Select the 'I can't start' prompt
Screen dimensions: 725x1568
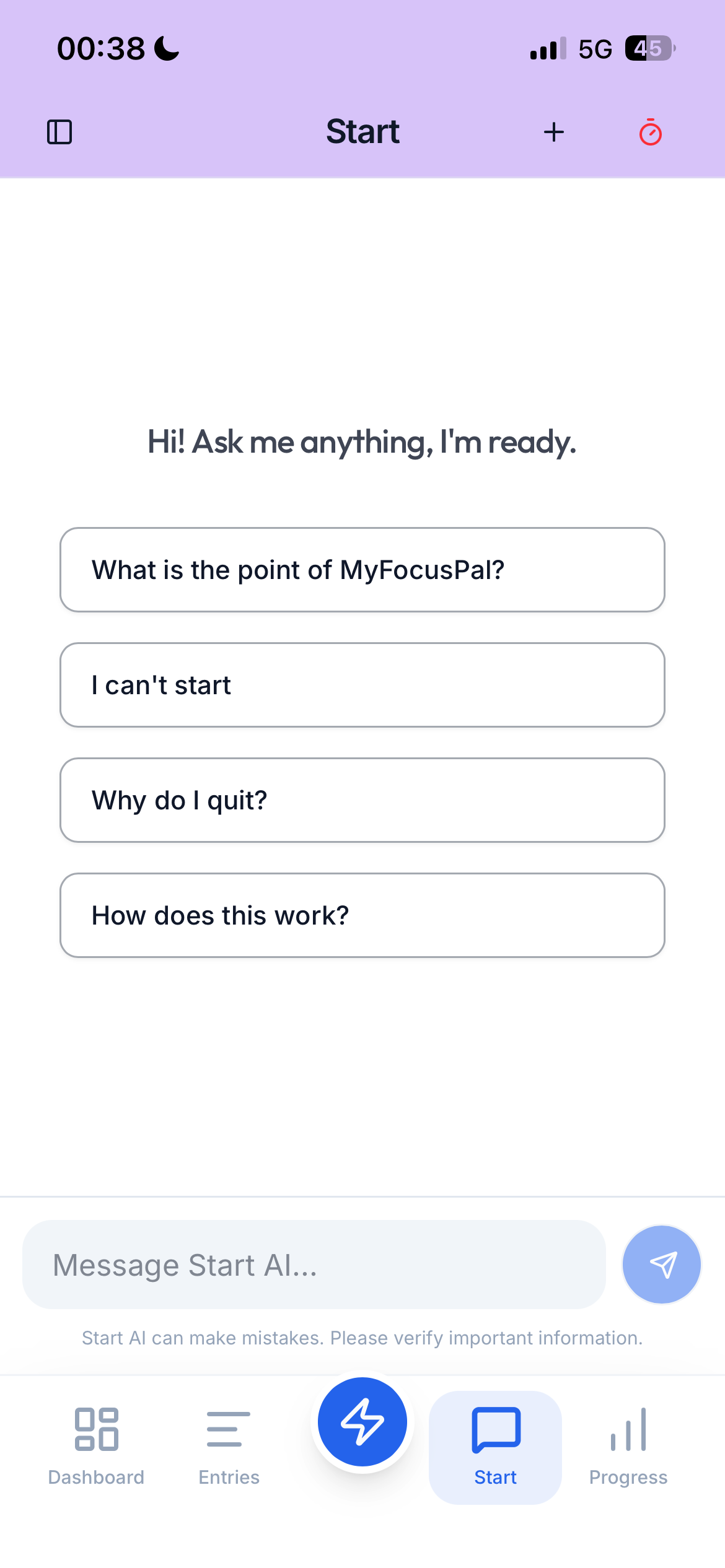362,684
